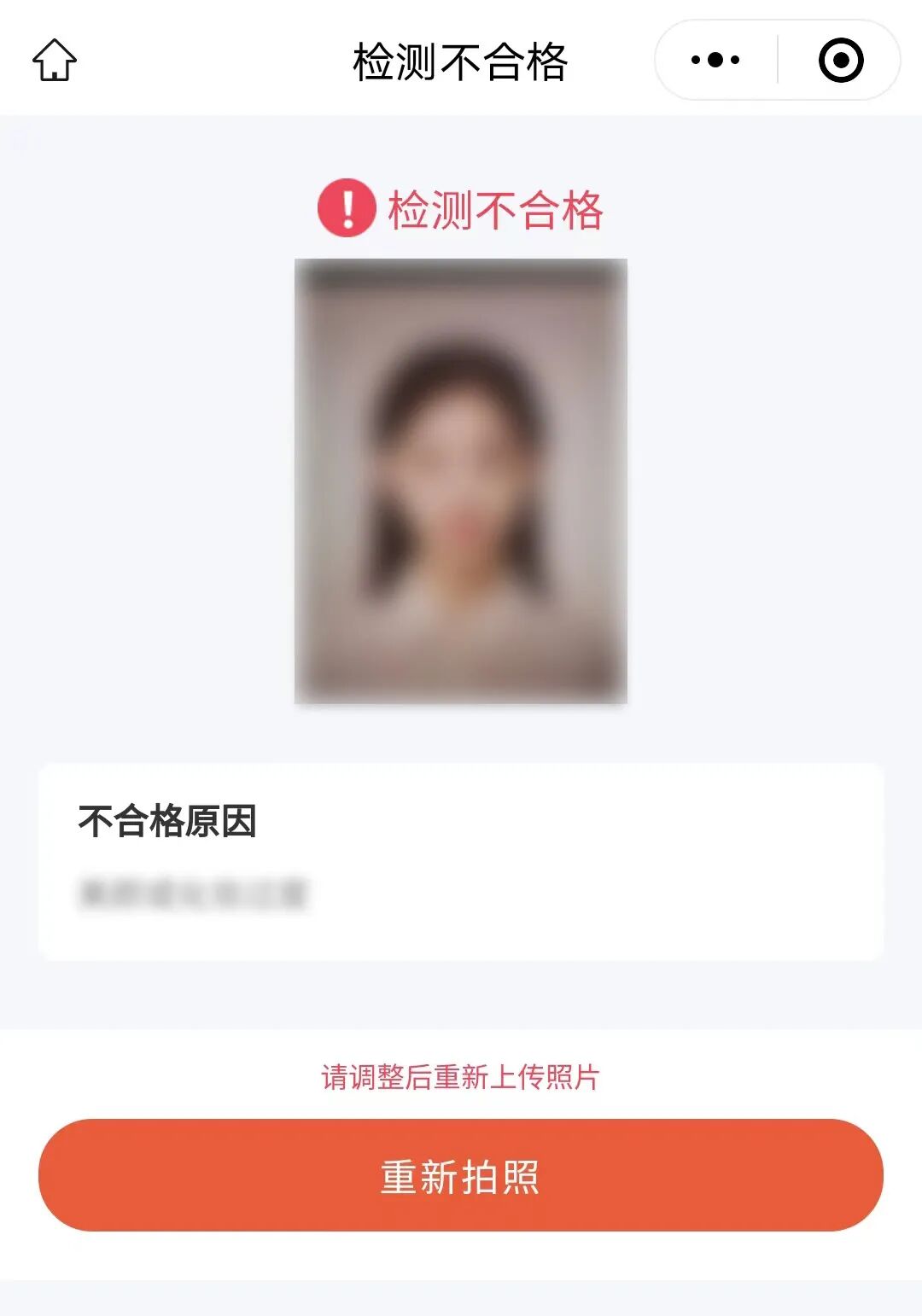
Task: Click the white reason card panel
Action: tap(461, 858)
